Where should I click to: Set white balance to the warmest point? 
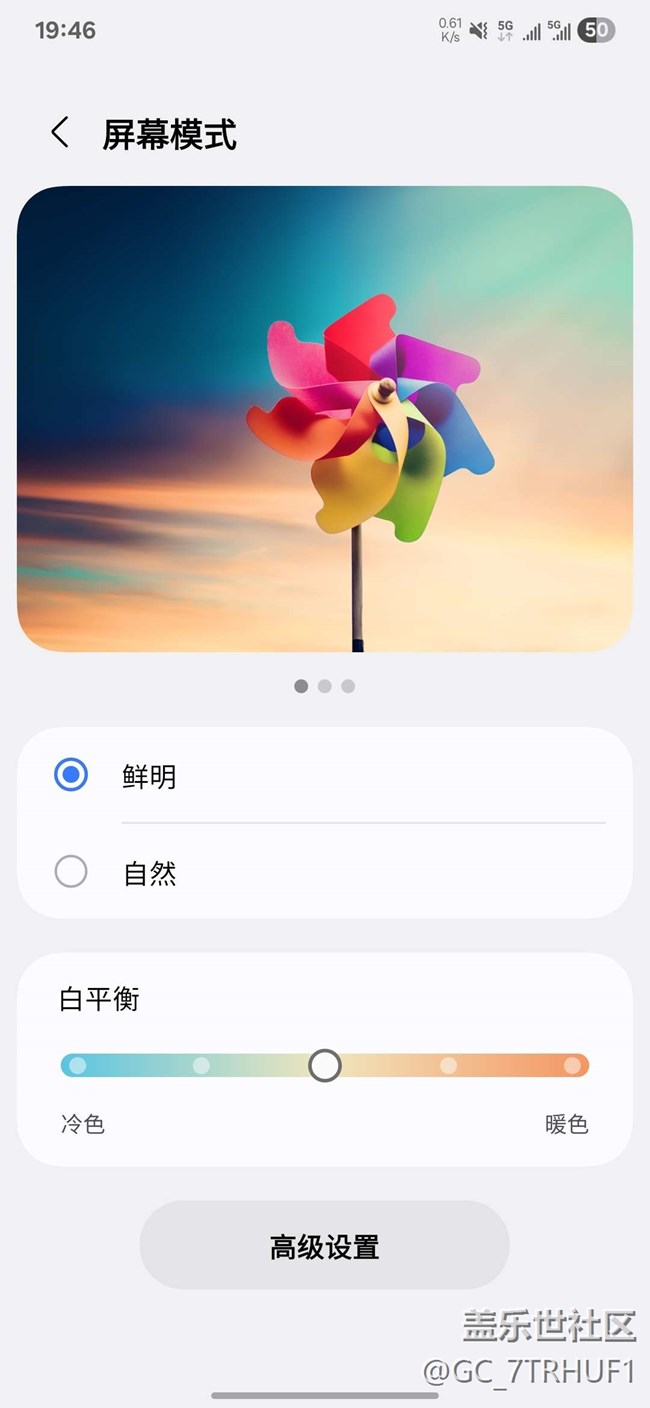click(x=572, y=1066)
